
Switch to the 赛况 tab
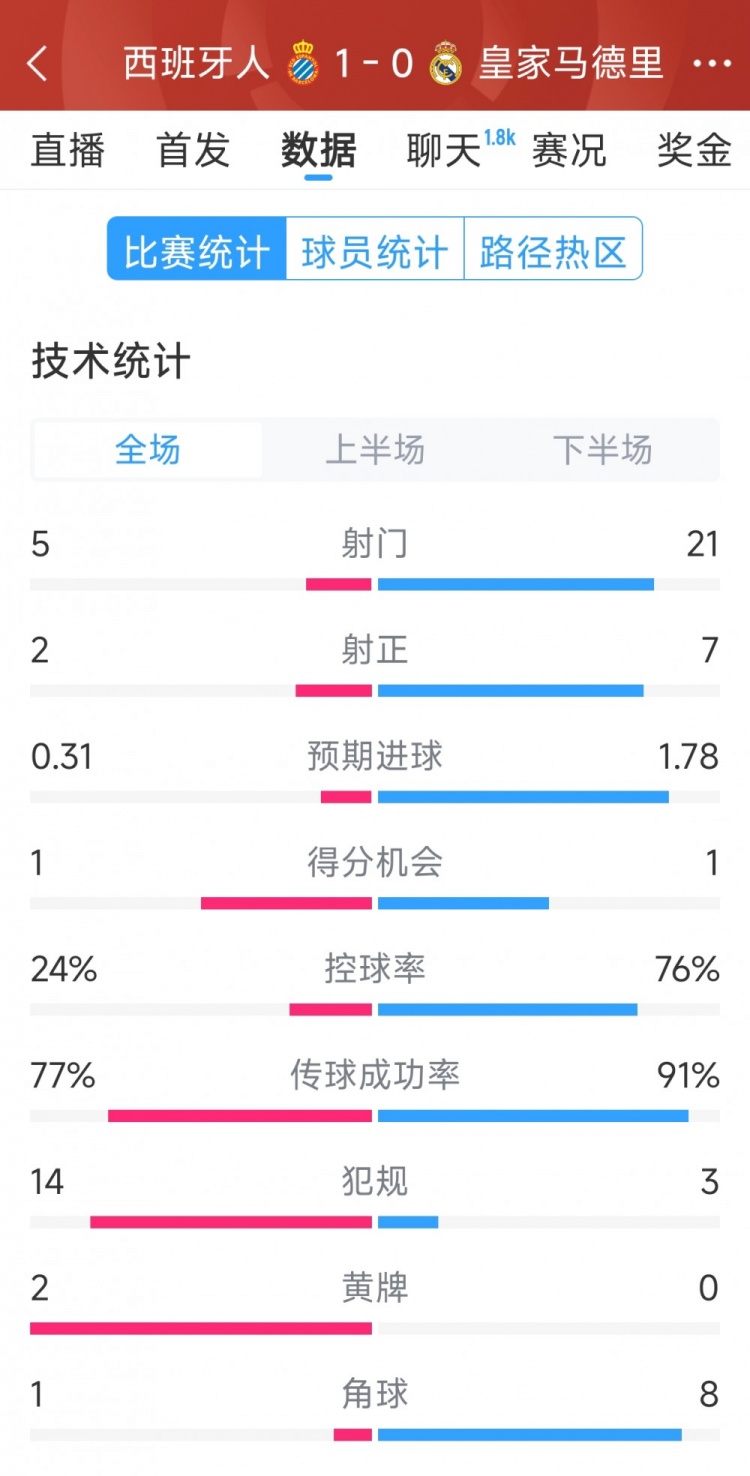click(x=569, y=151)
